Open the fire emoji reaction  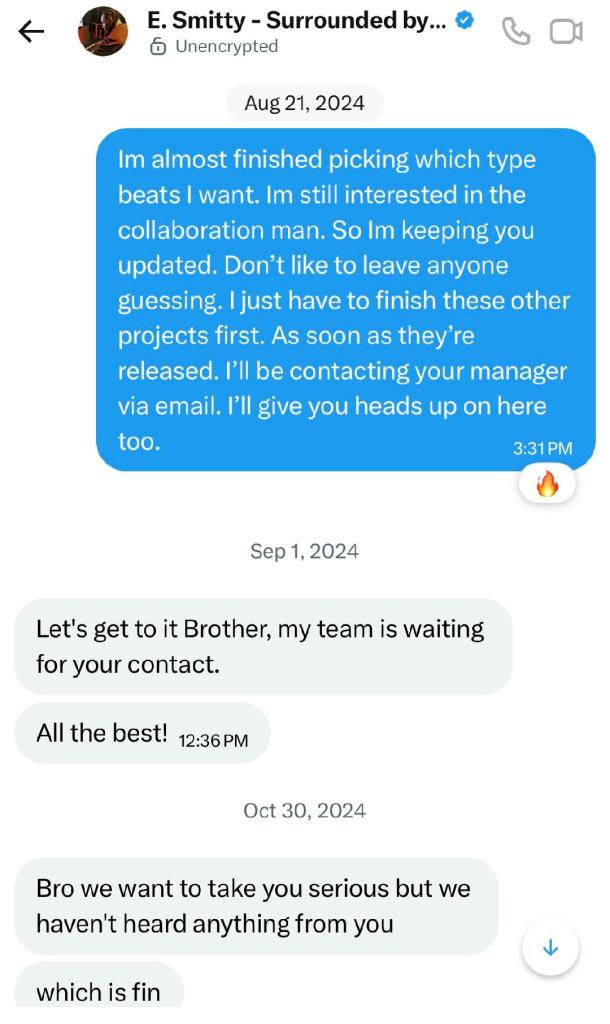(x=547, y=486)
